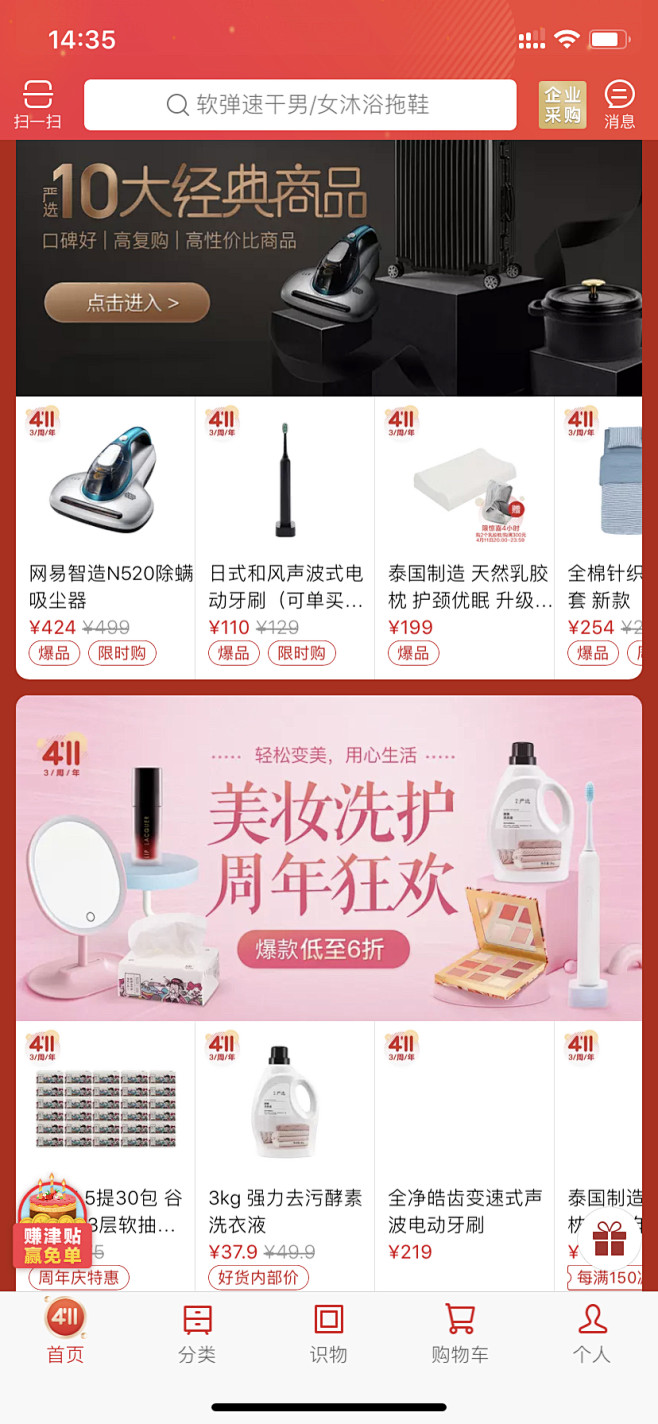Open the 3kg 强力去污酵素洗衣液 item
Viewport: 658px width, 1424px height.
tap(285, 1156)
